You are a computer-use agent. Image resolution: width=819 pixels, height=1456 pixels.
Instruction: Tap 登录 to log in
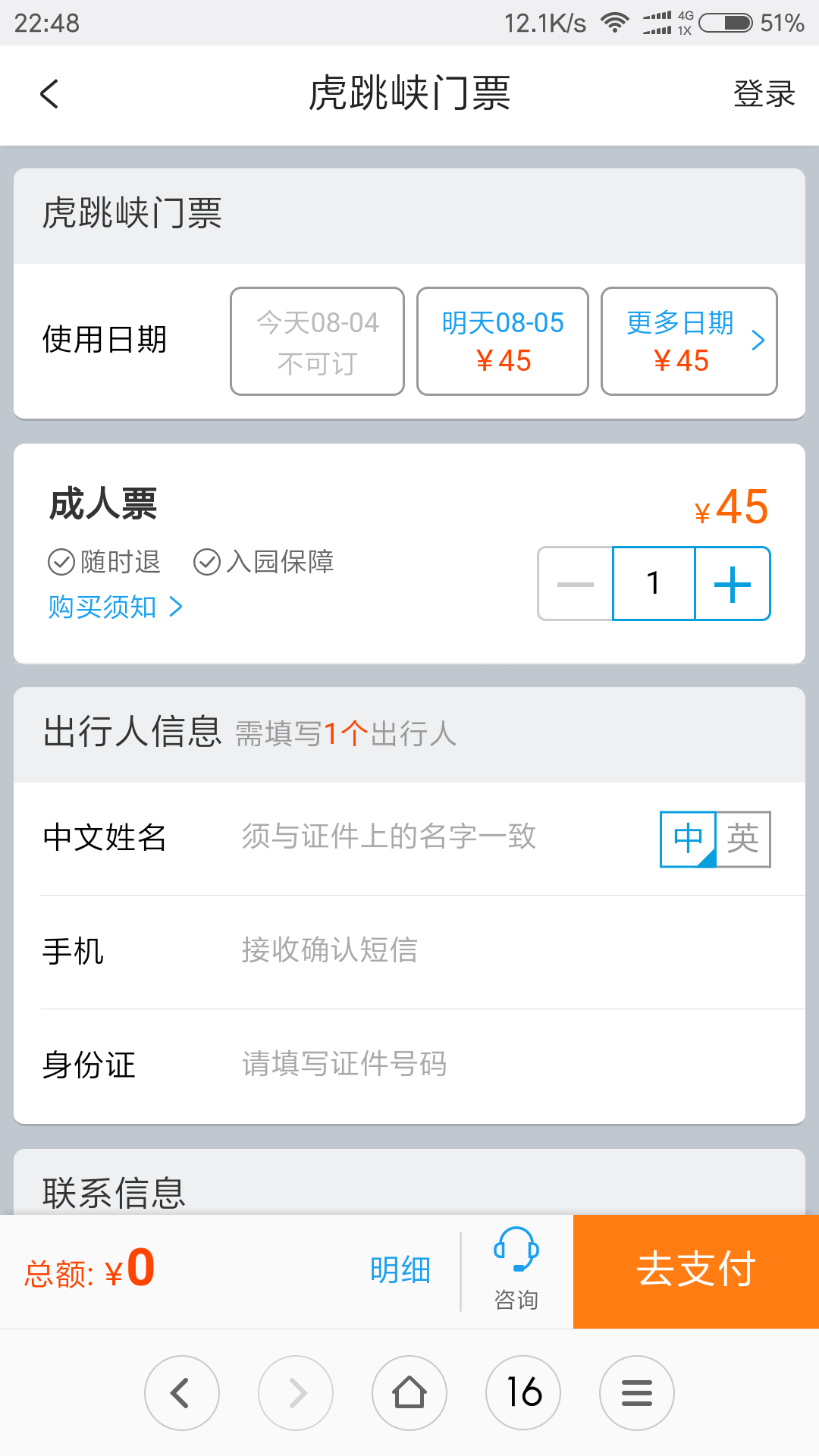pyautogui.click(x=764, y=94)
